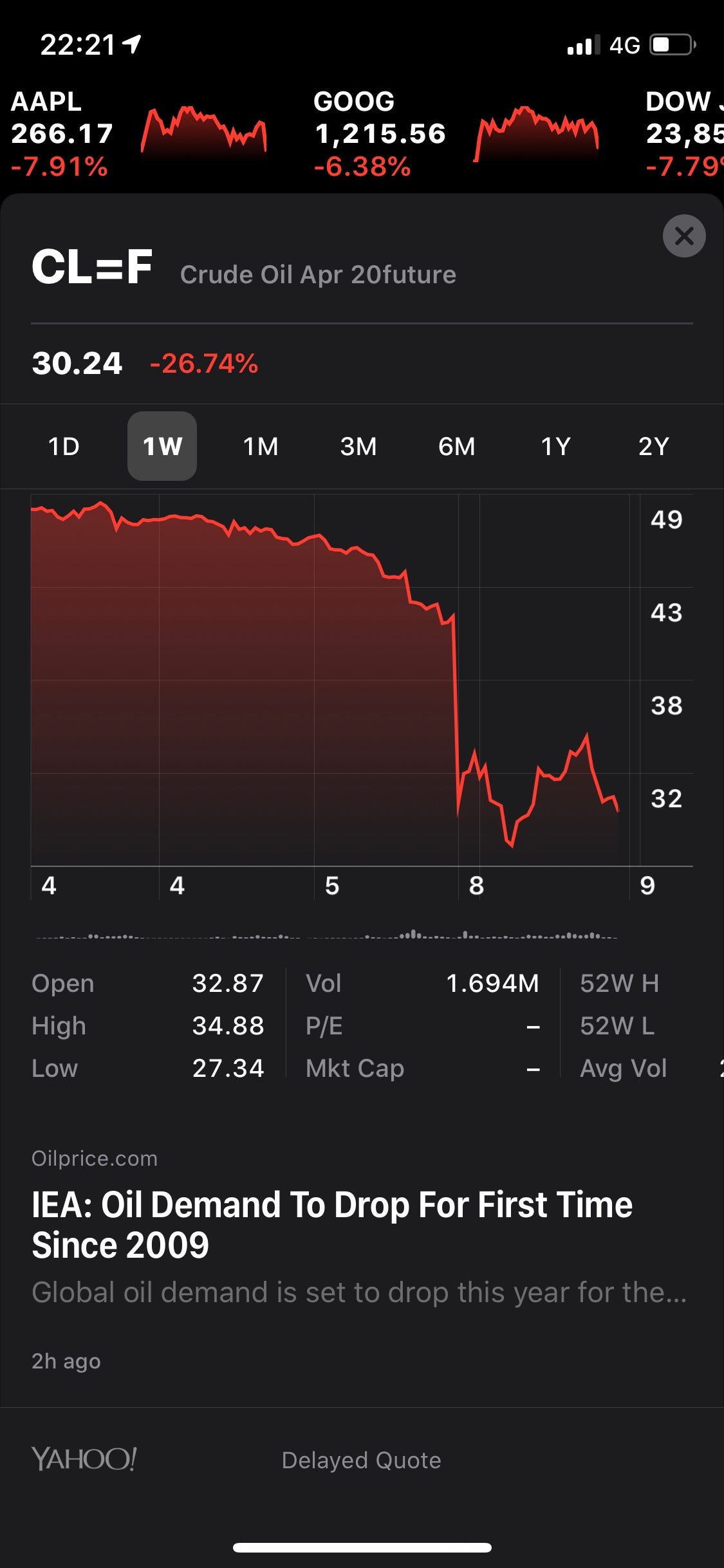
Task: Enable the 1Y chart range
Action: click(556, 446)
